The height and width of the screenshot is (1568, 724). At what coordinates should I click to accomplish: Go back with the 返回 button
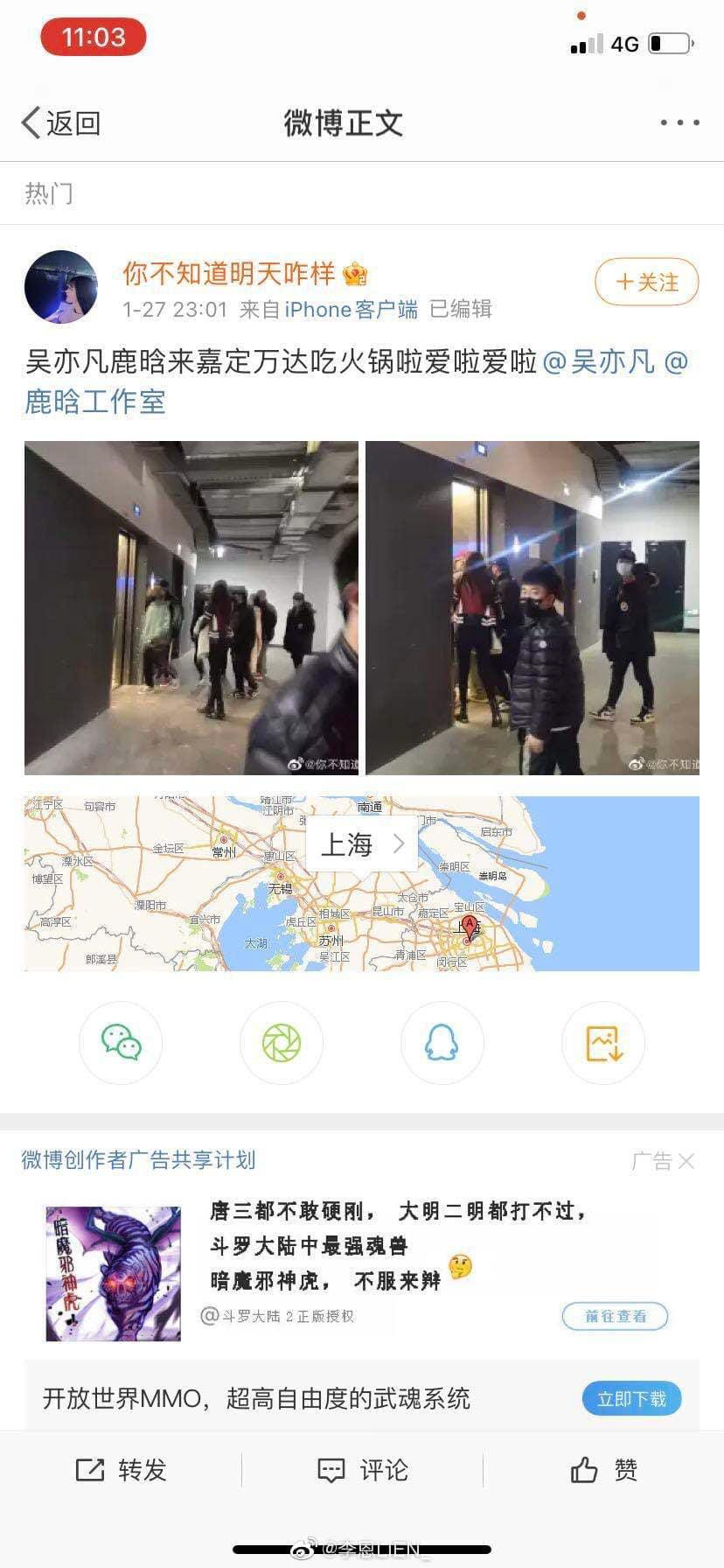pos(61,123)
